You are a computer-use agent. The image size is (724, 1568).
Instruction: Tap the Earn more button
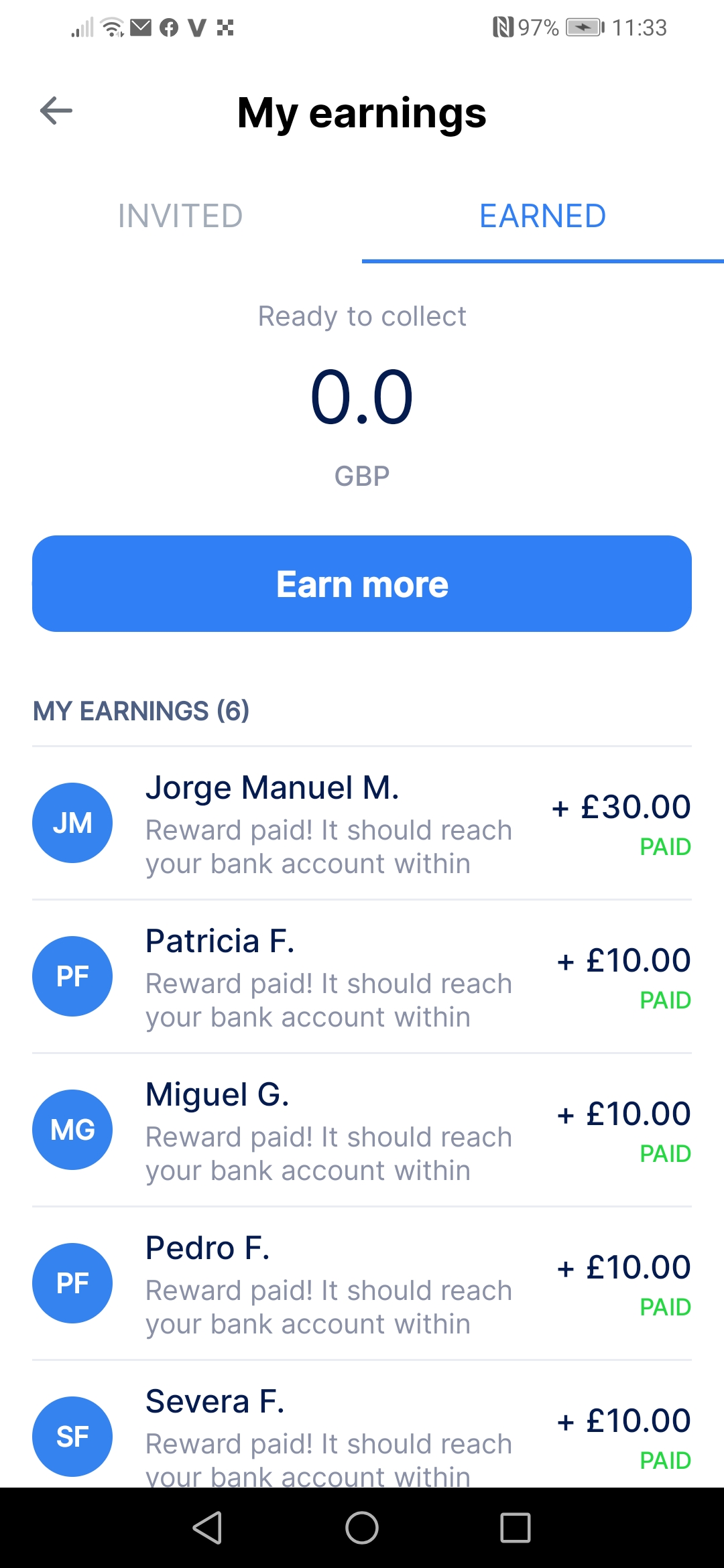point(362,584)
